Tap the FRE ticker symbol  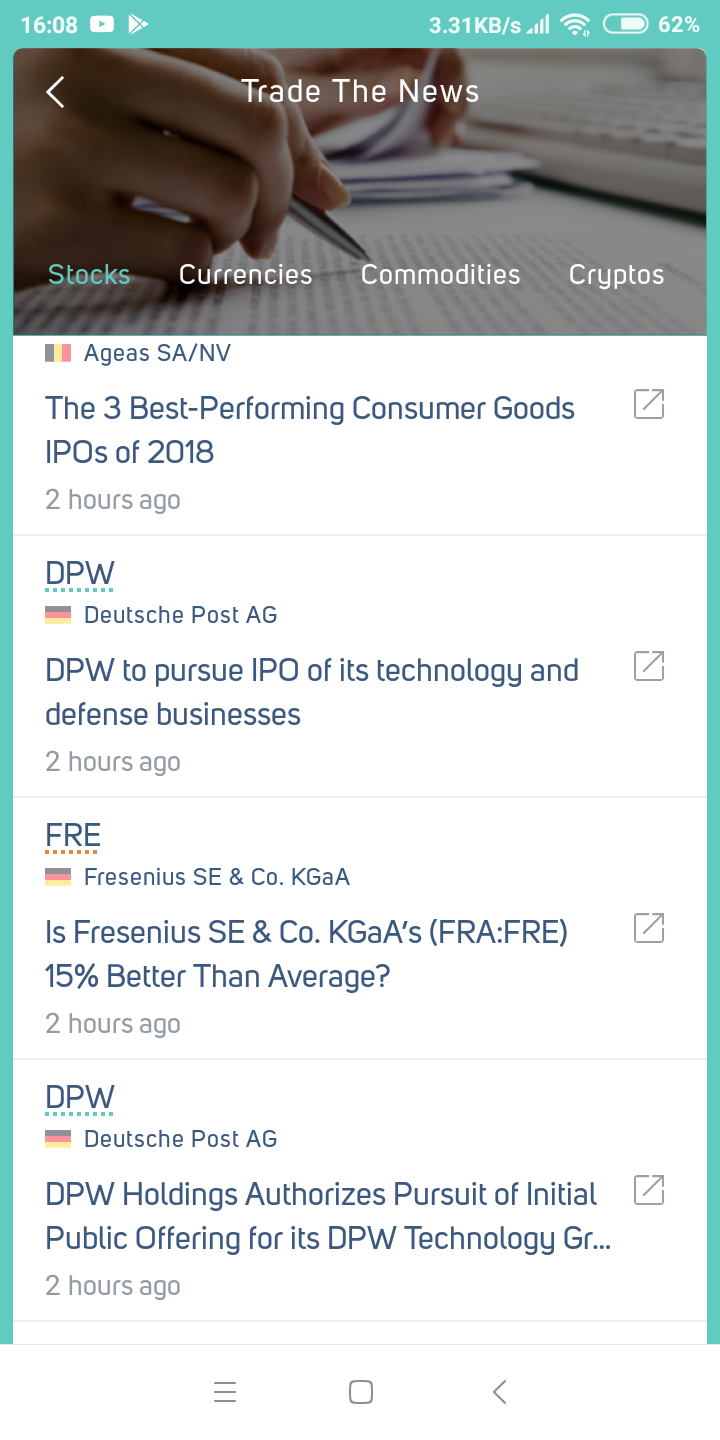(73, 835)
